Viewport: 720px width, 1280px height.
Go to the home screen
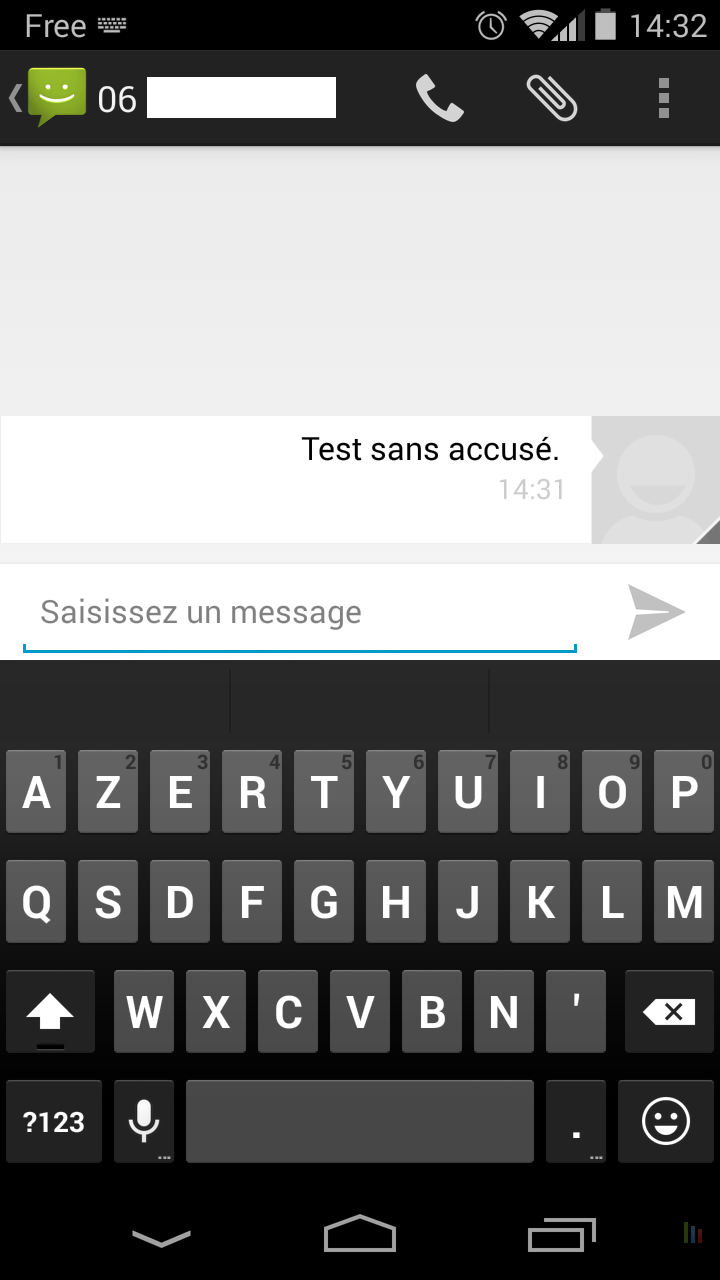(360, 1236)
